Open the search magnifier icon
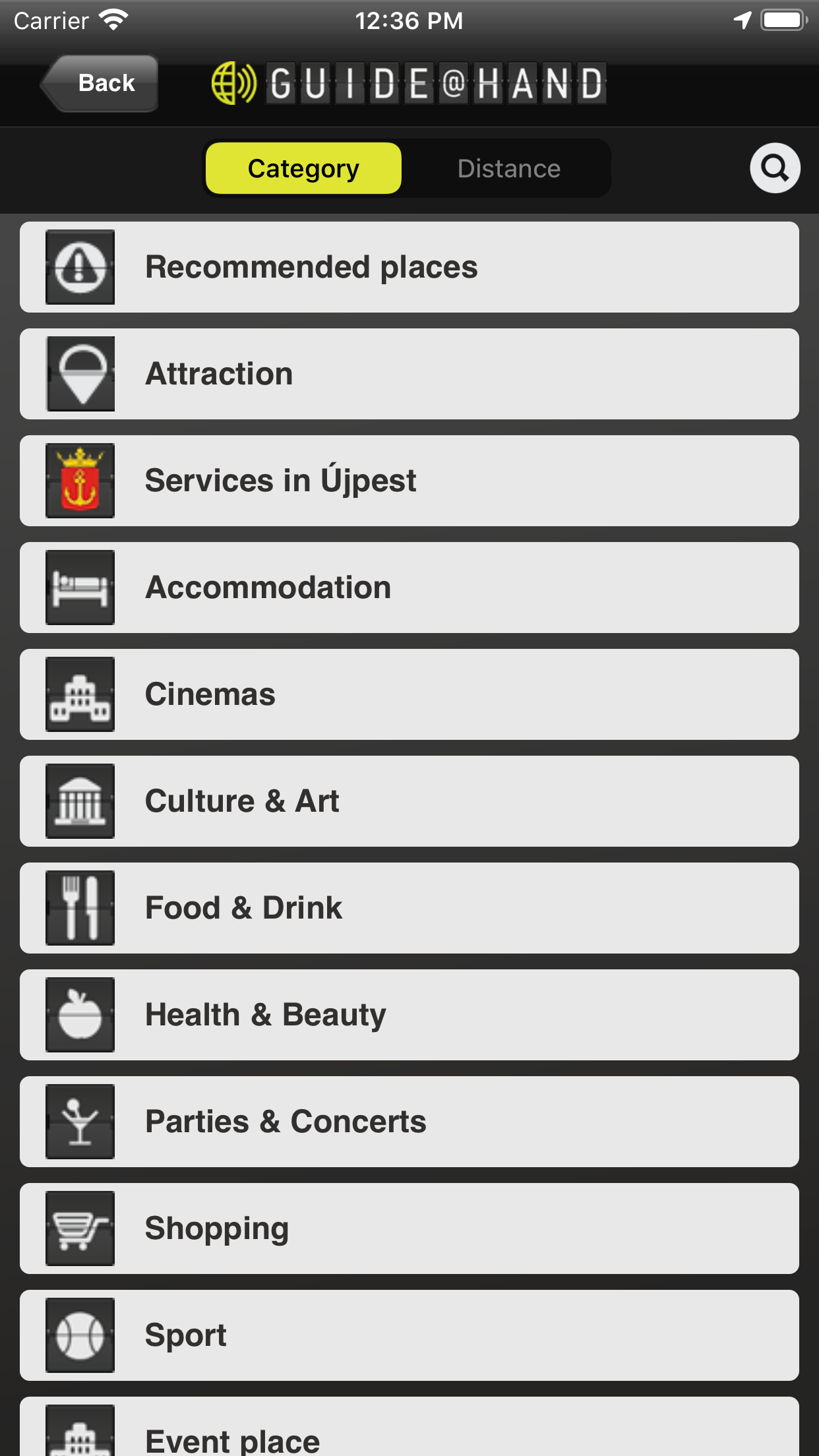Viewport: 819px width, 1456px height. (775, 168)
